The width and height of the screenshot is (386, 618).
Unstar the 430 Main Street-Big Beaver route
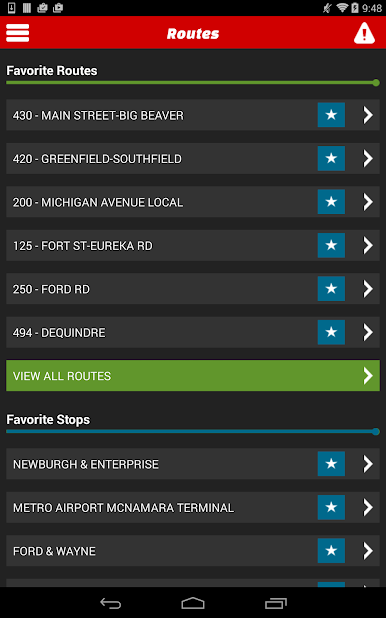click(331, 115)
